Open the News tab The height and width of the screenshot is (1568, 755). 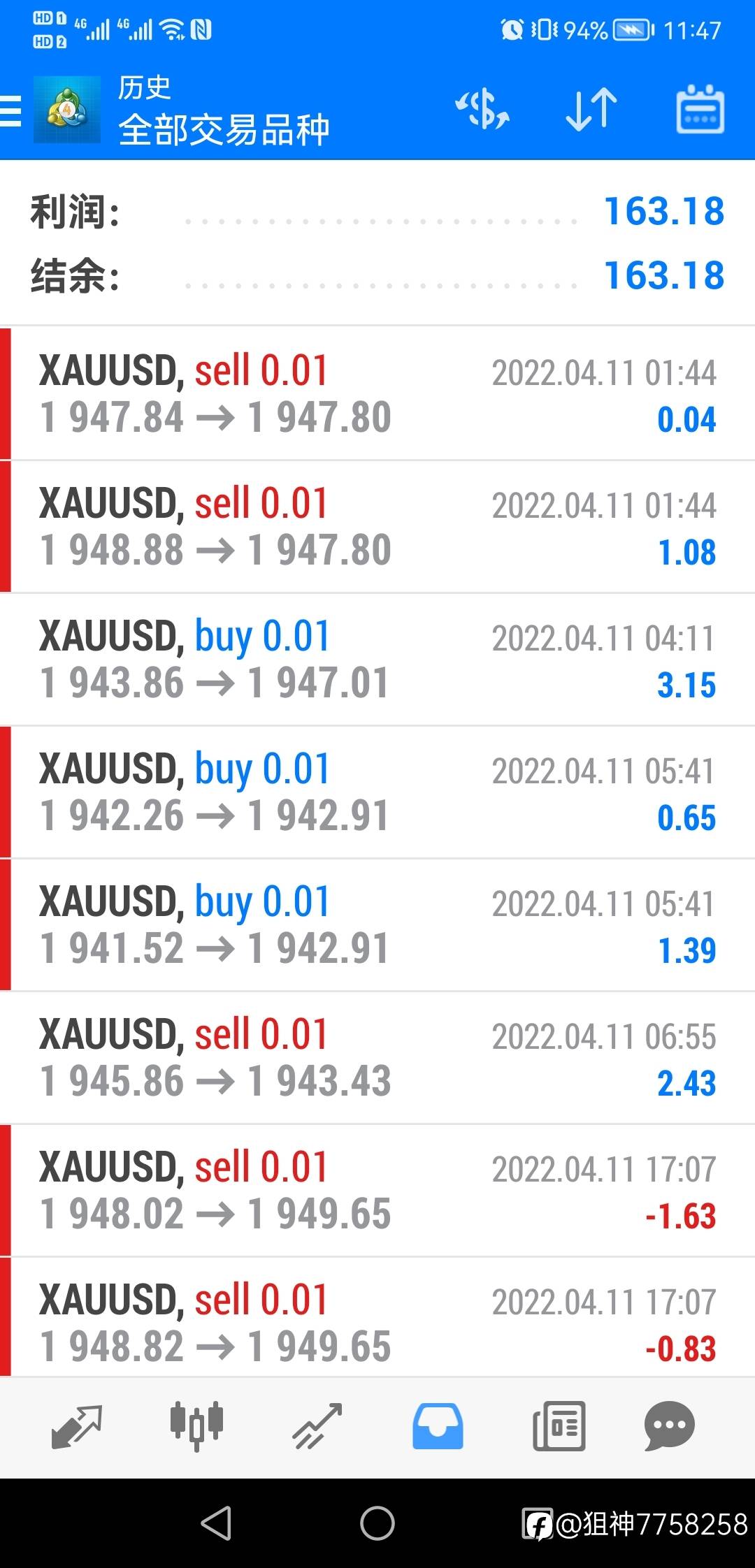click(x=559, y=1425)
